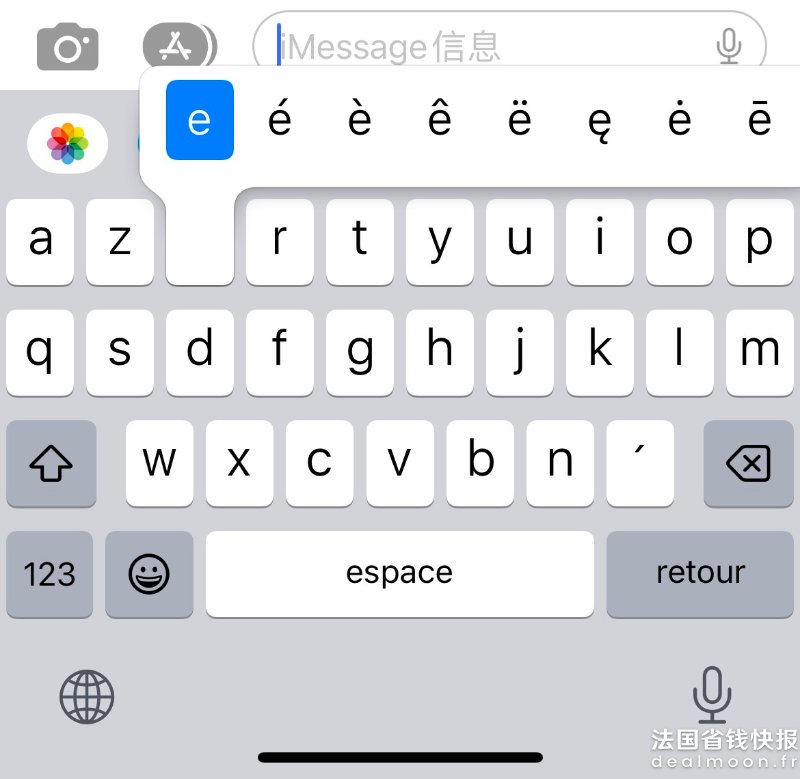The width and height of the screenshot is (800, 779).
Task: Delete a character with the backspace key
Action: [748, 463]
